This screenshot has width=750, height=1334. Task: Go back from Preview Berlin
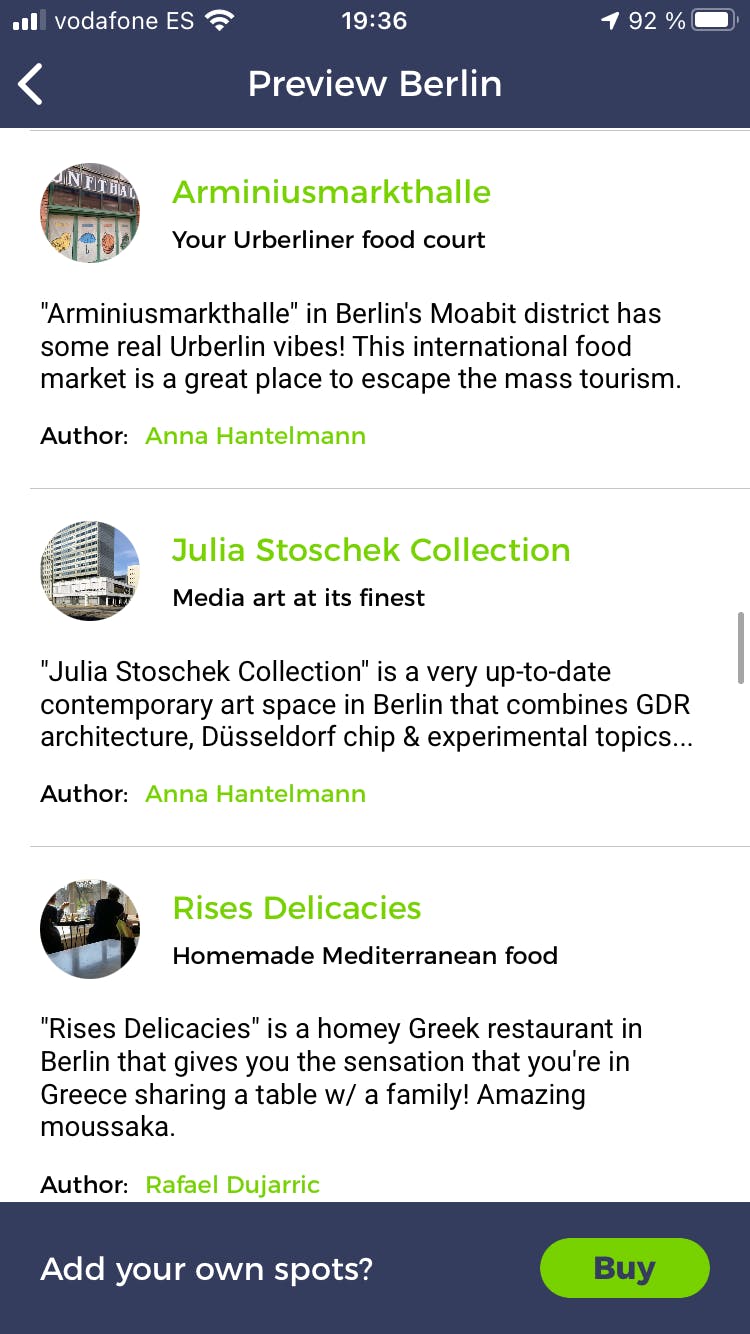point(32,84)
